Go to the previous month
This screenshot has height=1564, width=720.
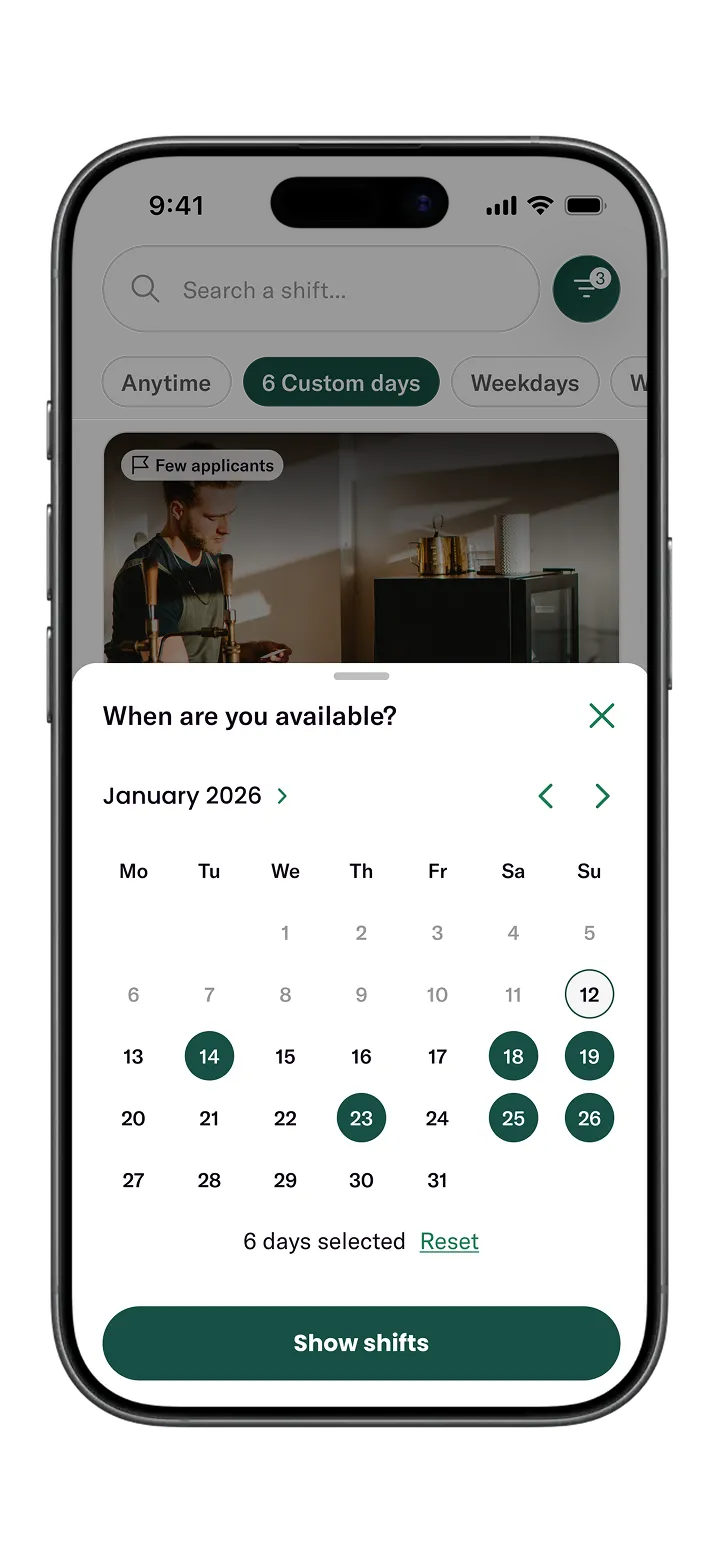tap(546, 796)
